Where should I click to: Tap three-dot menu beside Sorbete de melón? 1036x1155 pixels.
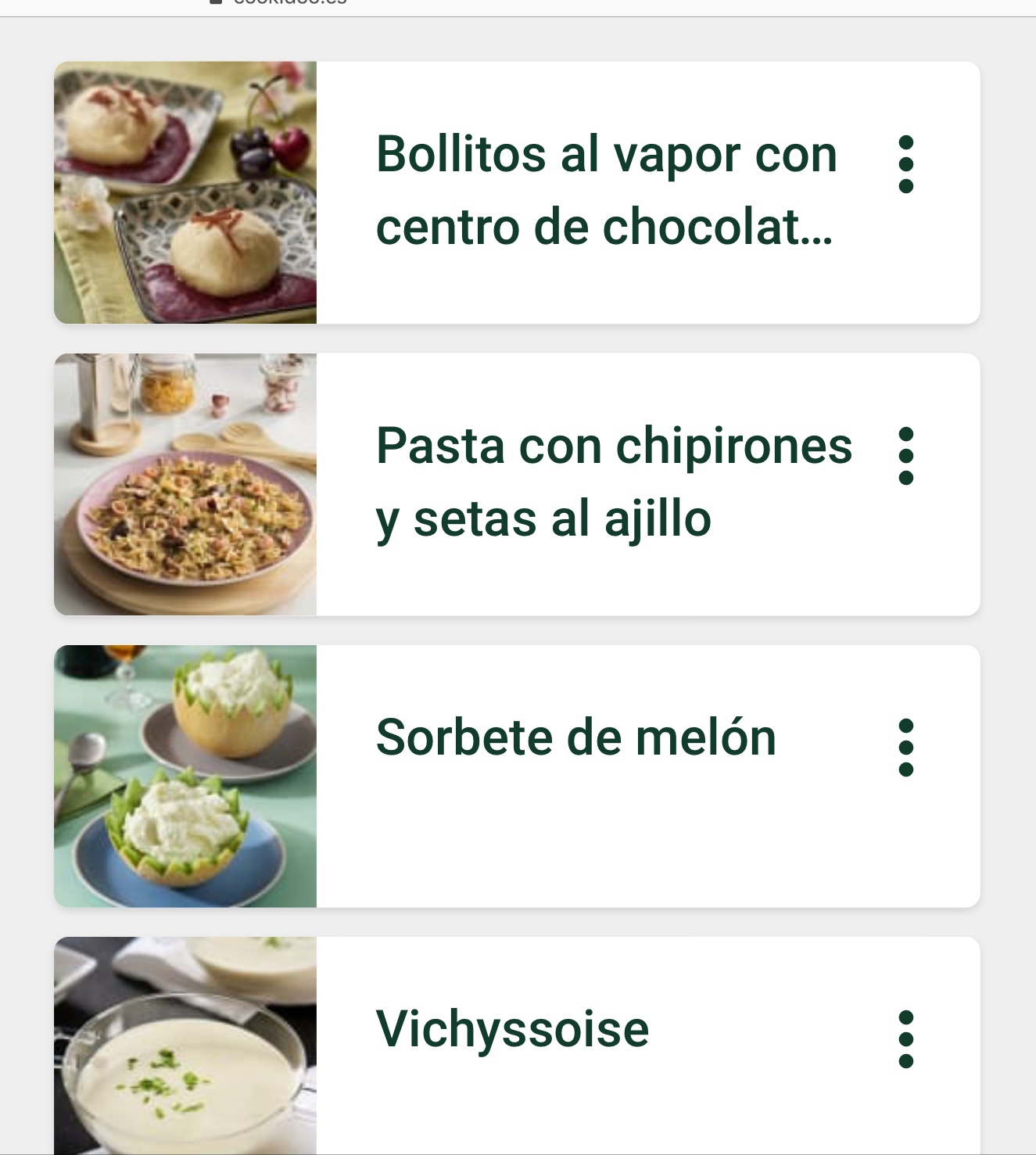pyautogui.click(x=906, y=748)
